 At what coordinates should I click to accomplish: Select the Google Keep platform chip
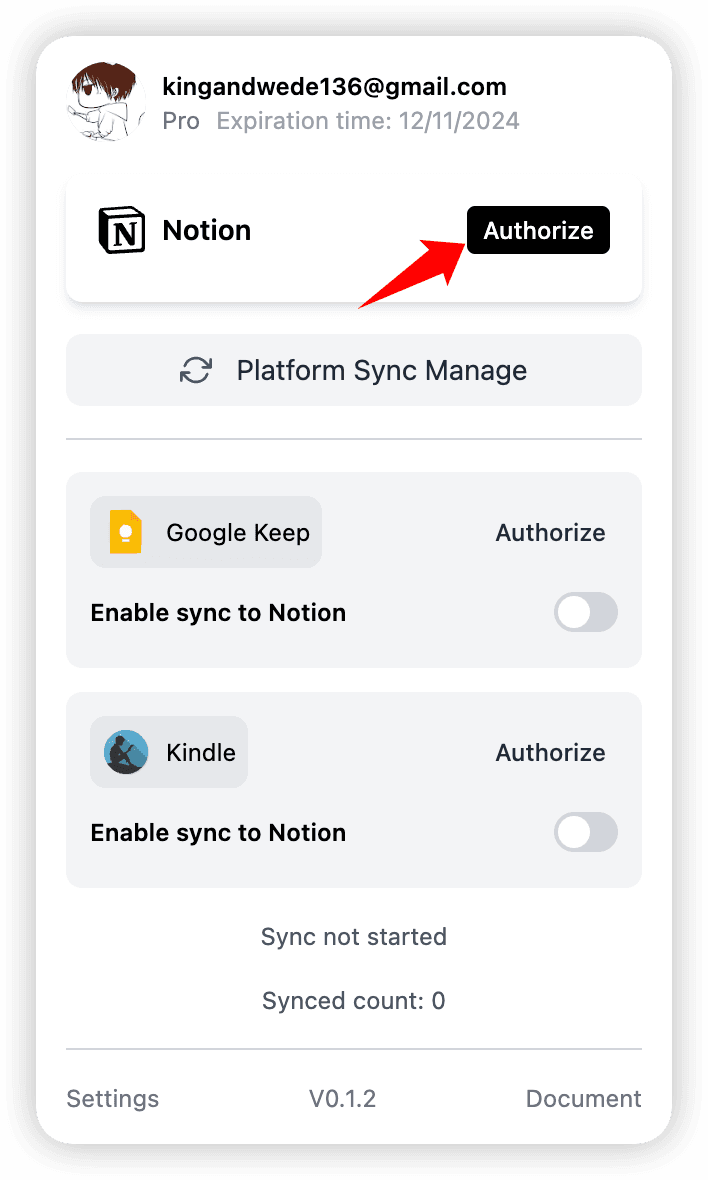point(206,533)
